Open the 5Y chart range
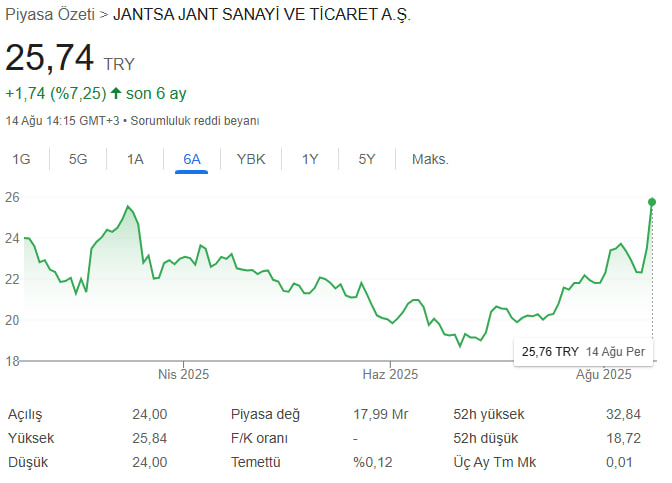 [x=367, y=159]
